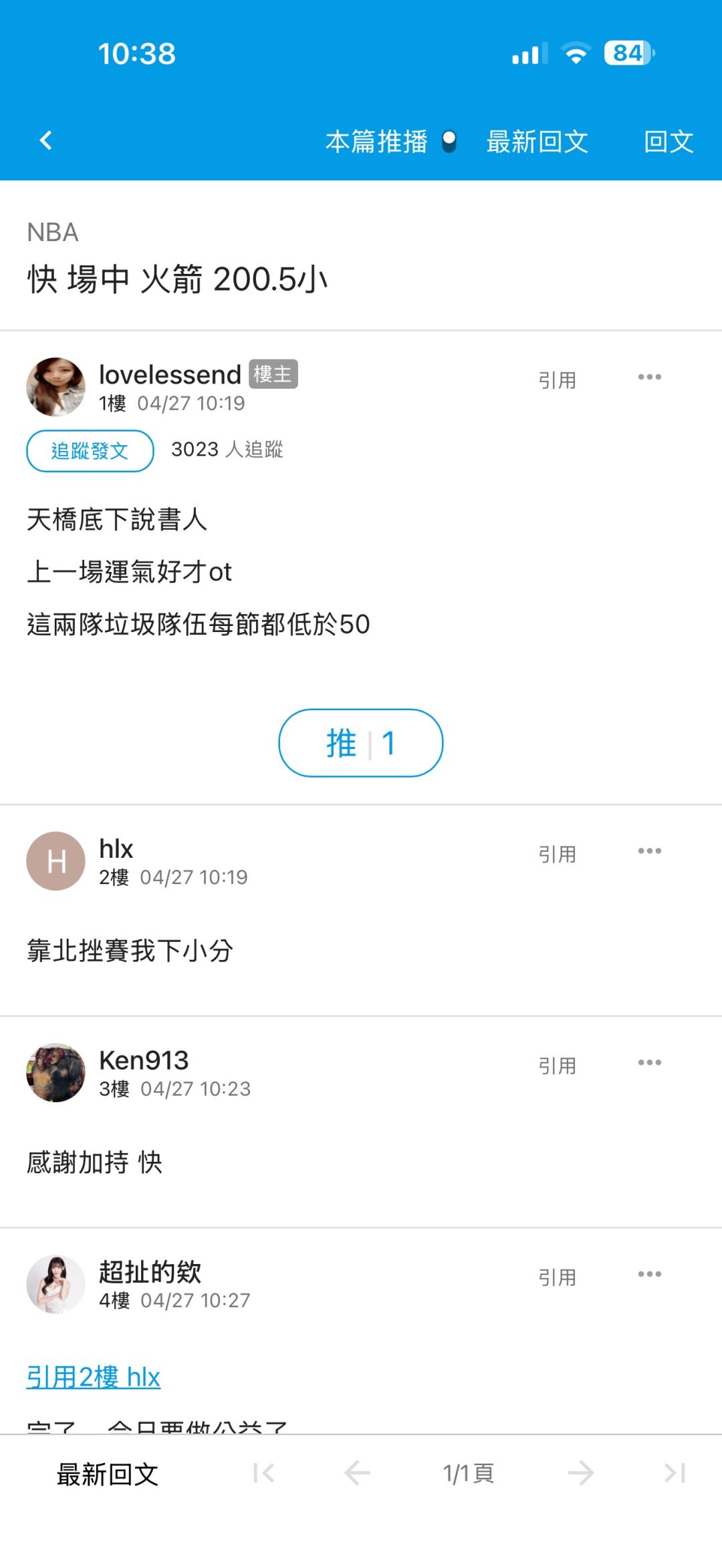Open more options on Ken913's reply

point(649,1063)
